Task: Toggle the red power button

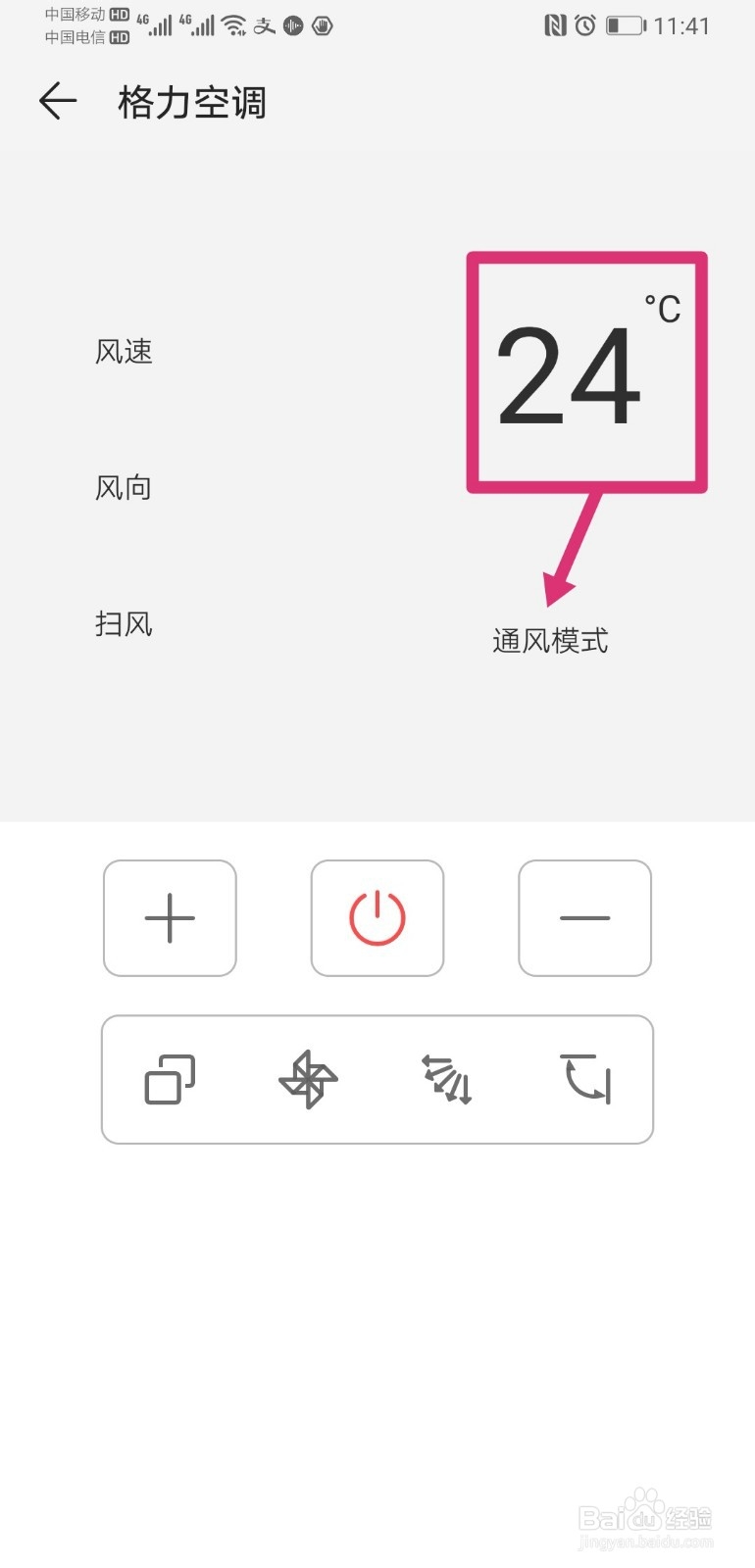Action: click(377, 917)
